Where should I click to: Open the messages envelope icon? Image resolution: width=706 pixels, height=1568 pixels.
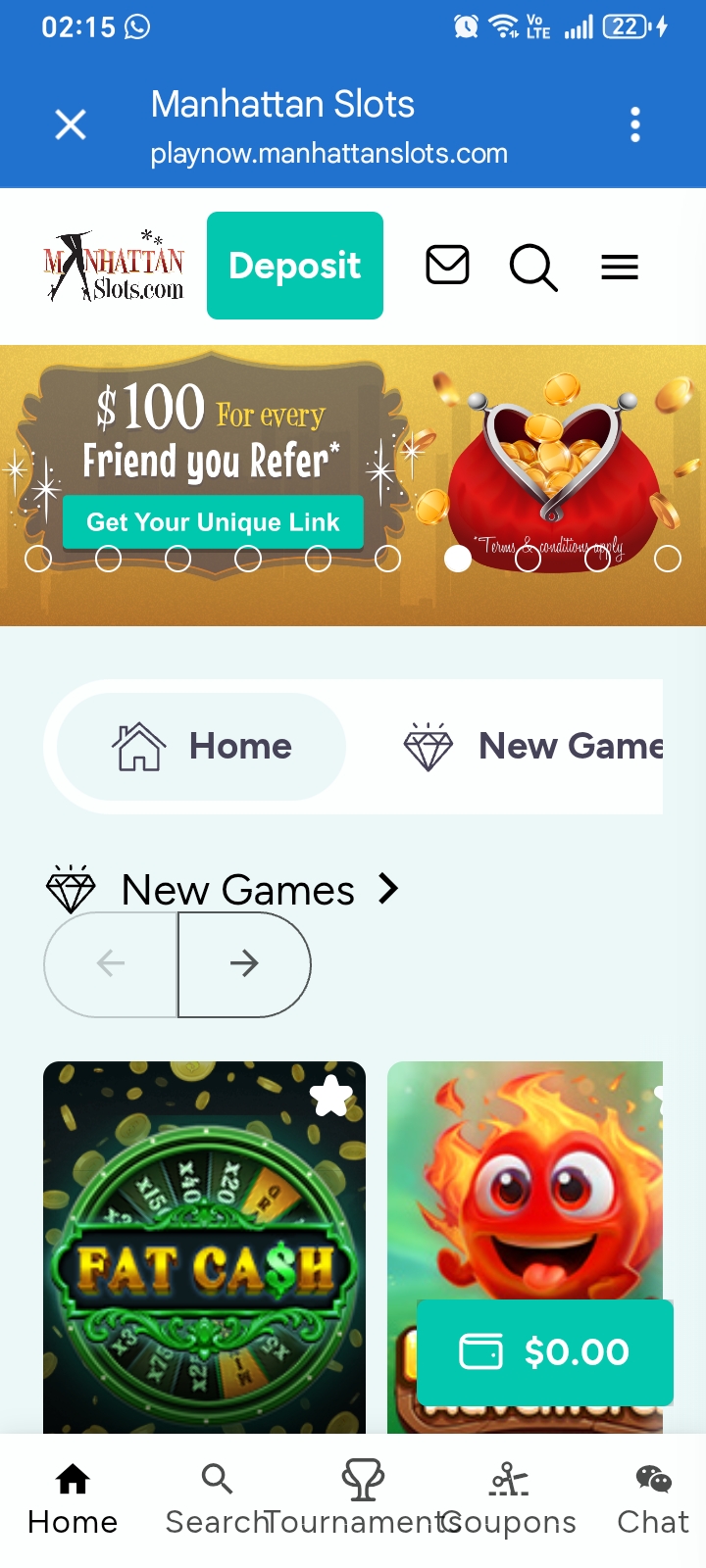pyautogui.click(x=447, y=266)
